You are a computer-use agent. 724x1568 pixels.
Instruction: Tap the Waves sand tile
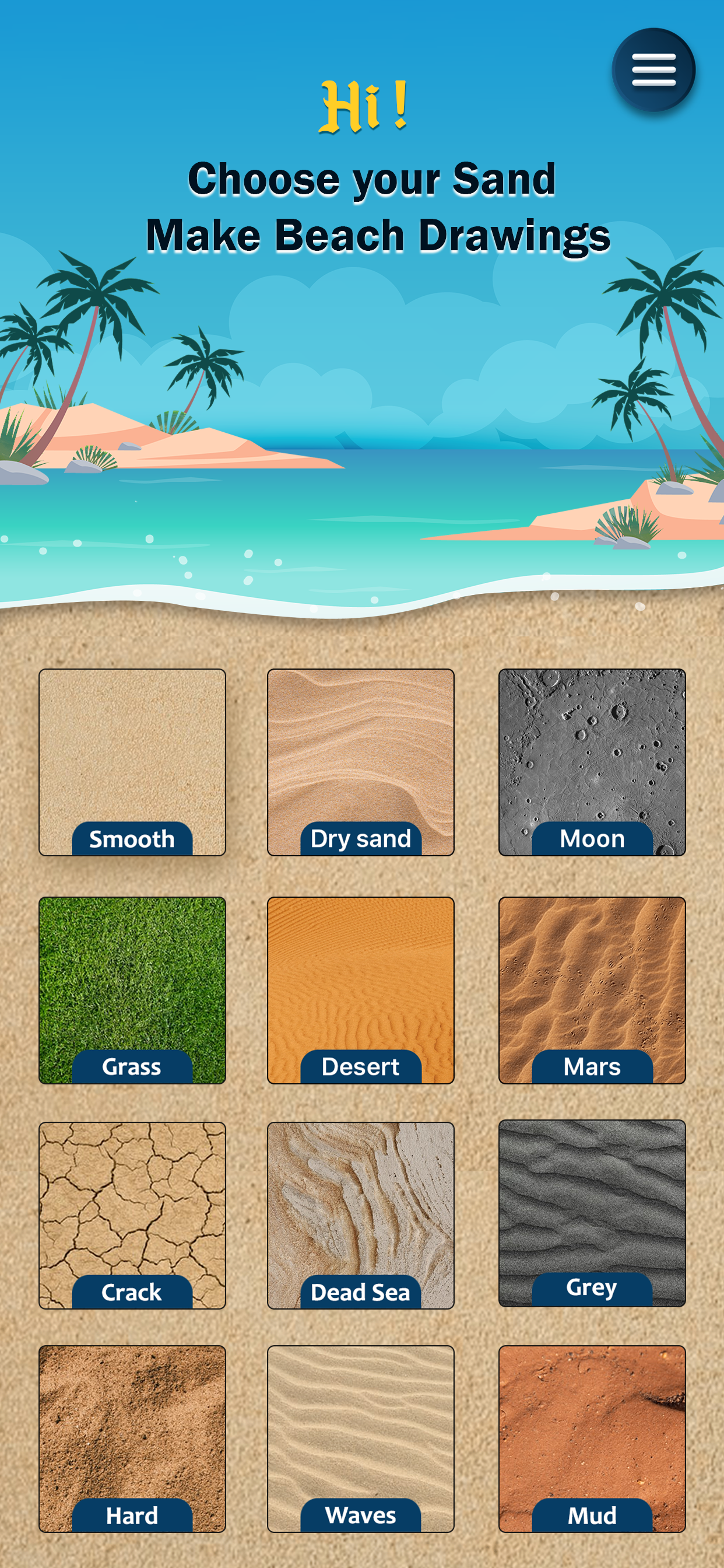click(x=361, y=1438)
